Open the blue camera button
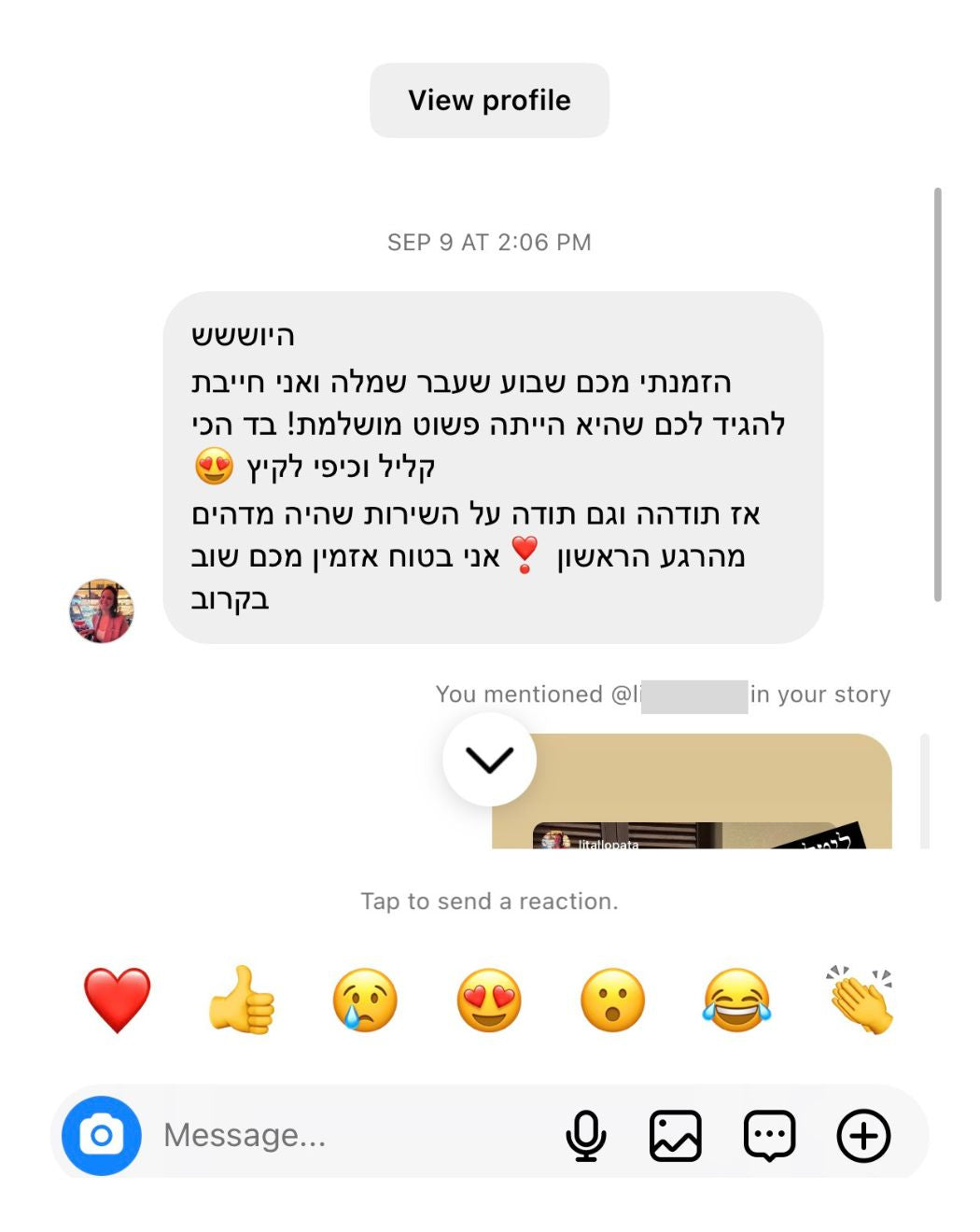Viewport: 980px width, 1232px height. pyautogui.click(x=102, y=1135)
